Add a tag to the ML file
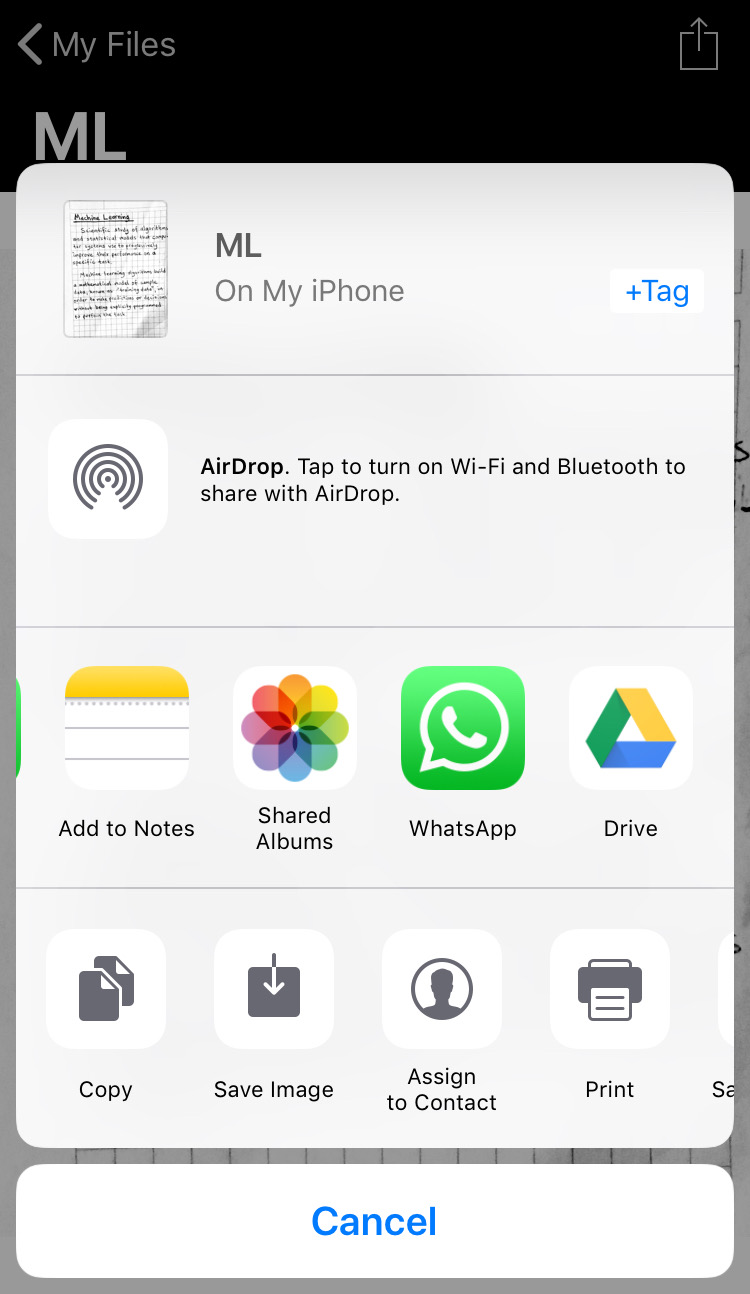Image resolution: width=750 pixels, height=1294 pixels. tap(656, 291)
